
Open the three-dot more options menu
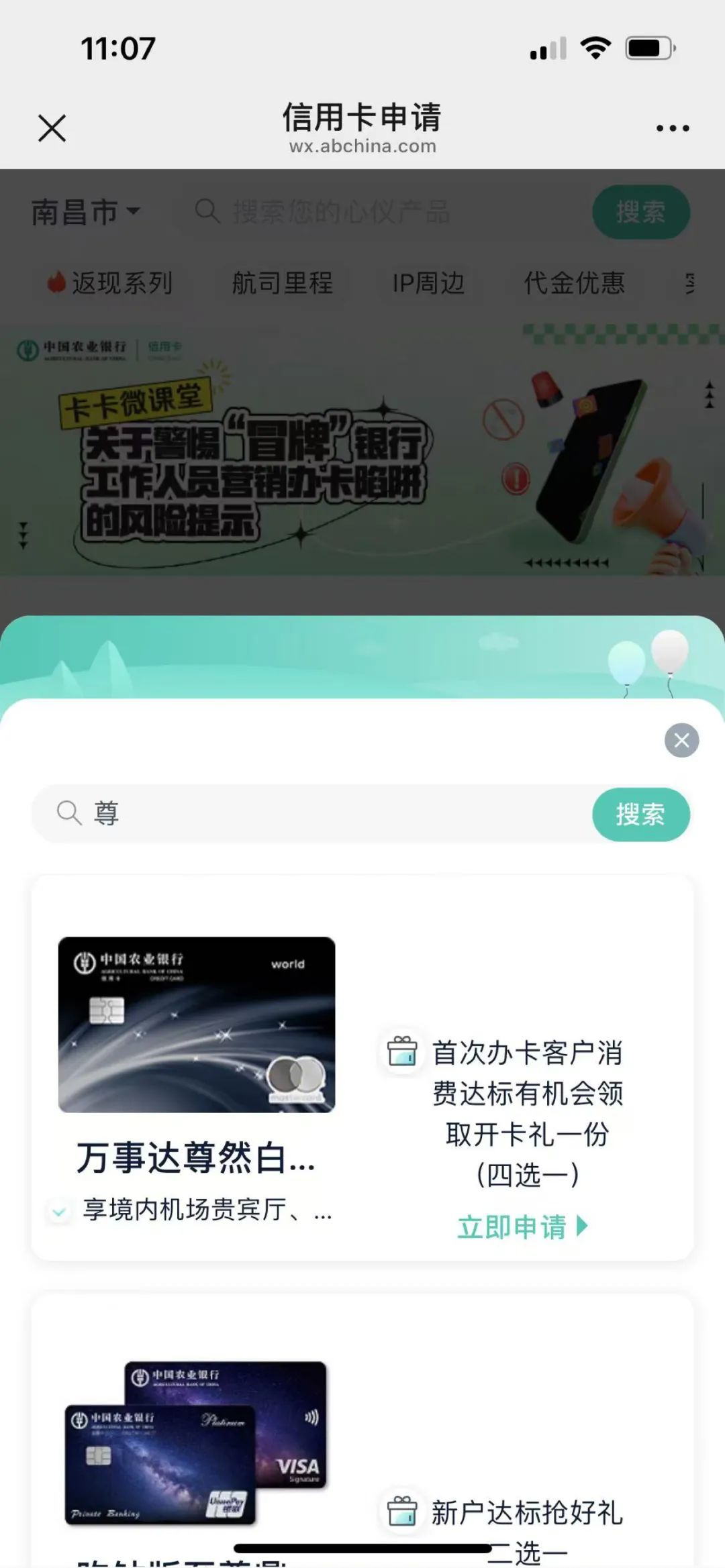(673, 127)
